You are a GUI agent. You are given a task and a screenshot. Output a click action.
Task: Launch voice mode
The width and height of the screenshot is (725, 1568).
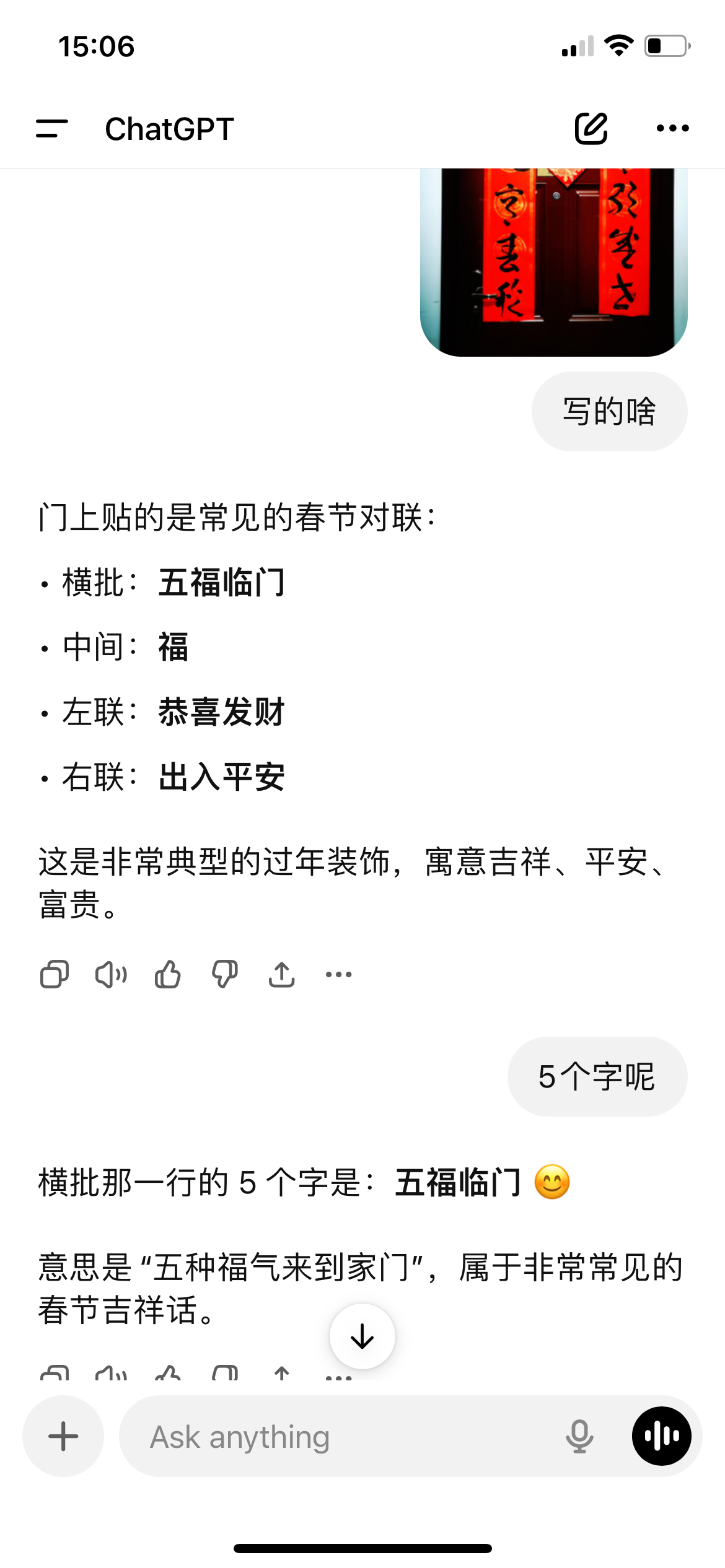coord(661,1436)
